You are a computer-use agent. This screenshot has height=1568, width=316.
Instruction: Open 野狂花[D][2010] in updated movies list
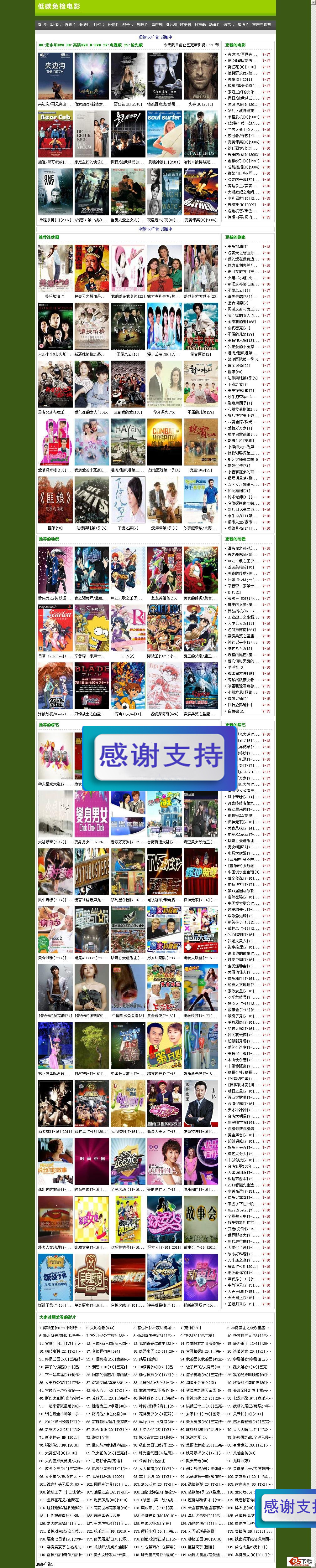tap(242, 67)
